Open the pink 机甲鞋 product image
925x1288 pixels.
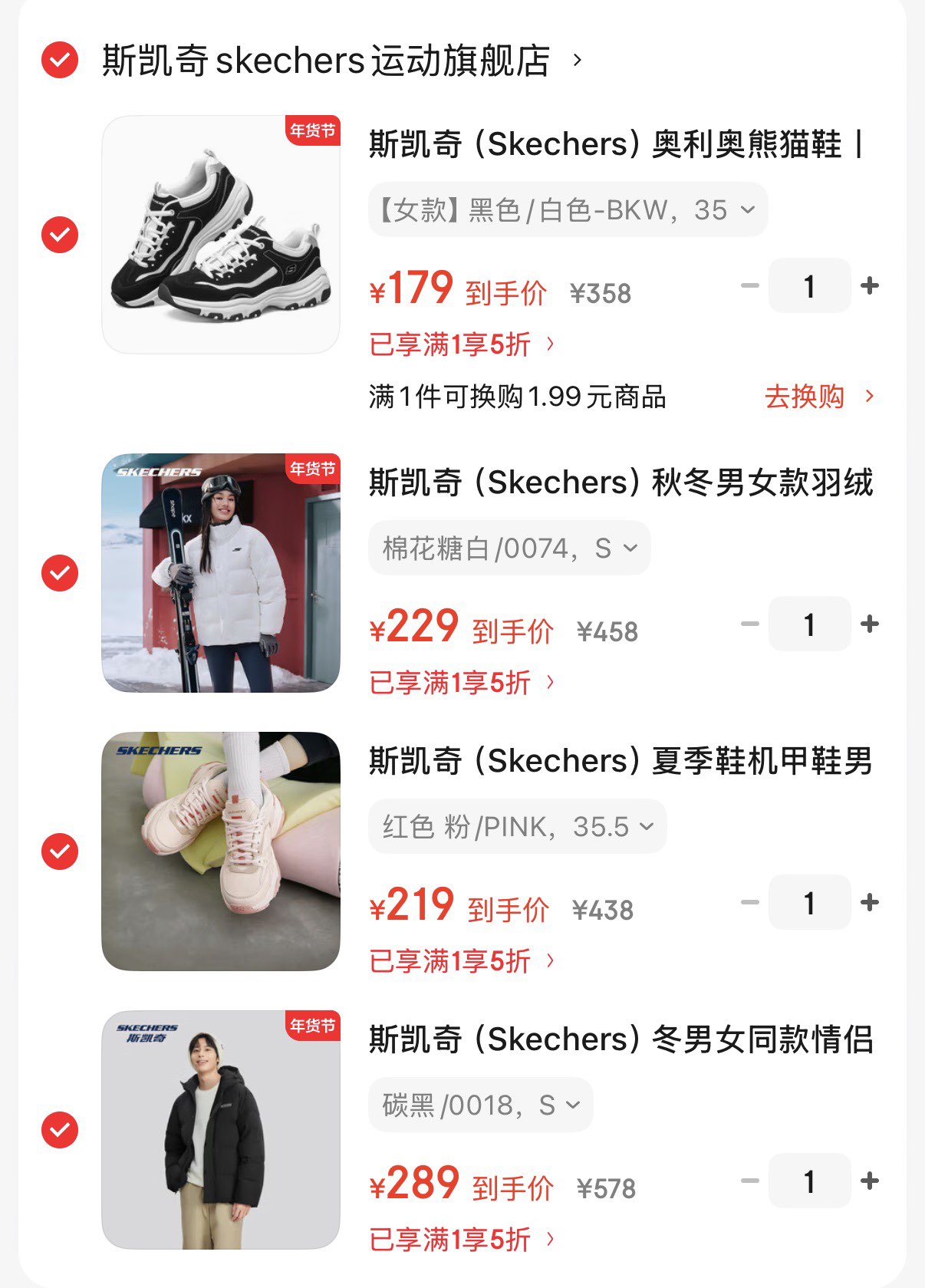point(221,852)
